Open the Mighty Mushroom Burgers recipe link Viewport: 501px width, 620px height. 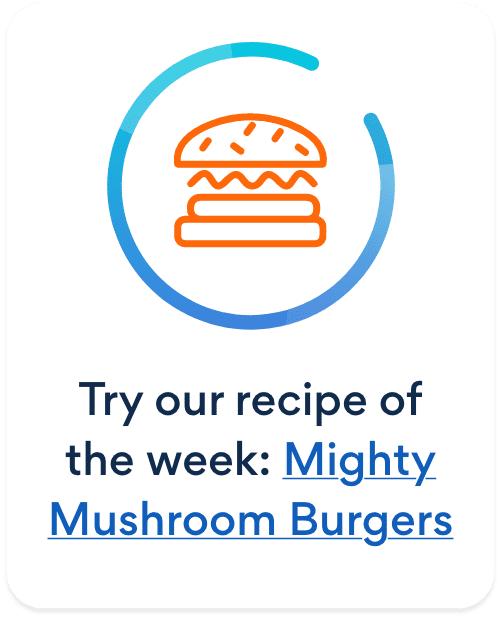251,519
